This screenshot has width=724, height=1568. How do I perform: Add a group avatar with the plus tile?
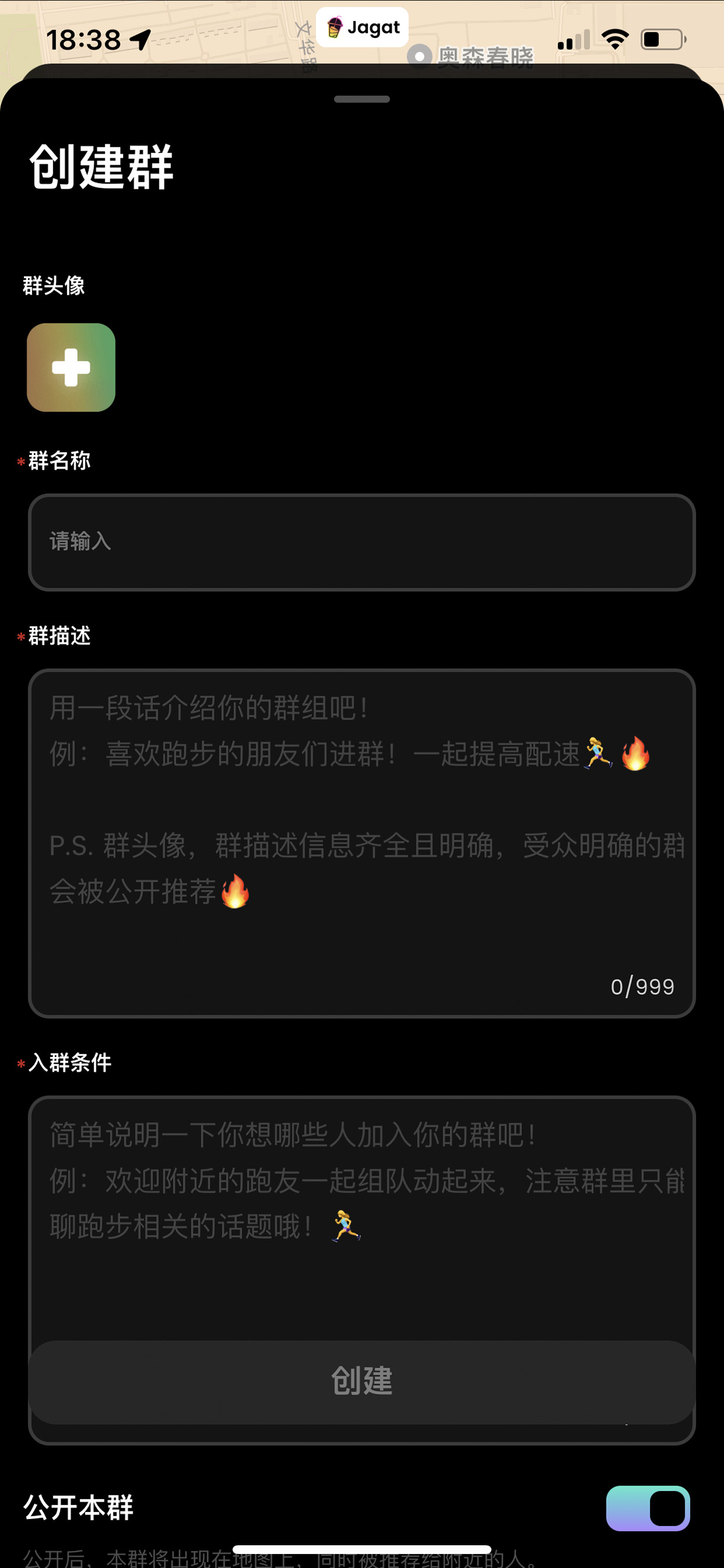click(71, 367)
